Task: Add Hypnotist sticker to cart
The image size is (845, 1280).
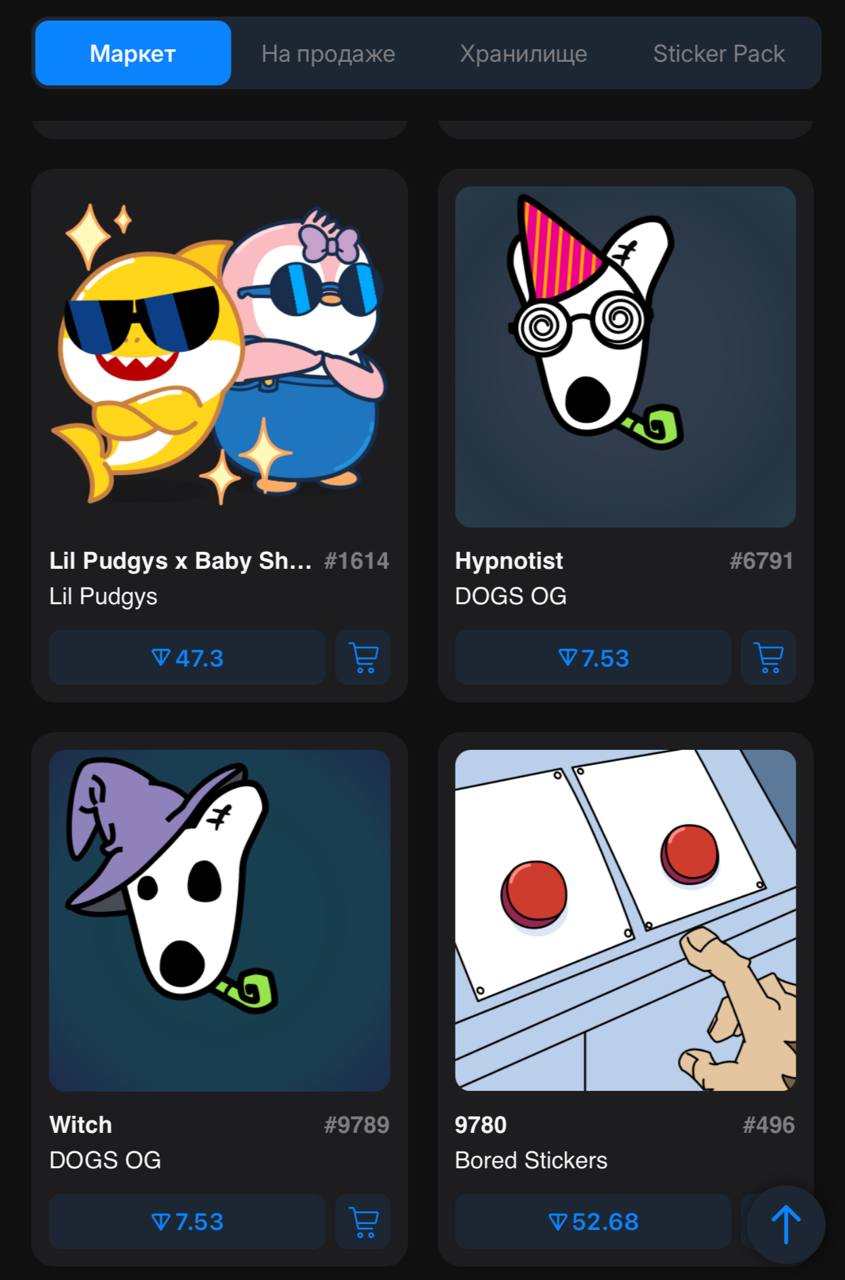Action: pos(768,658)
